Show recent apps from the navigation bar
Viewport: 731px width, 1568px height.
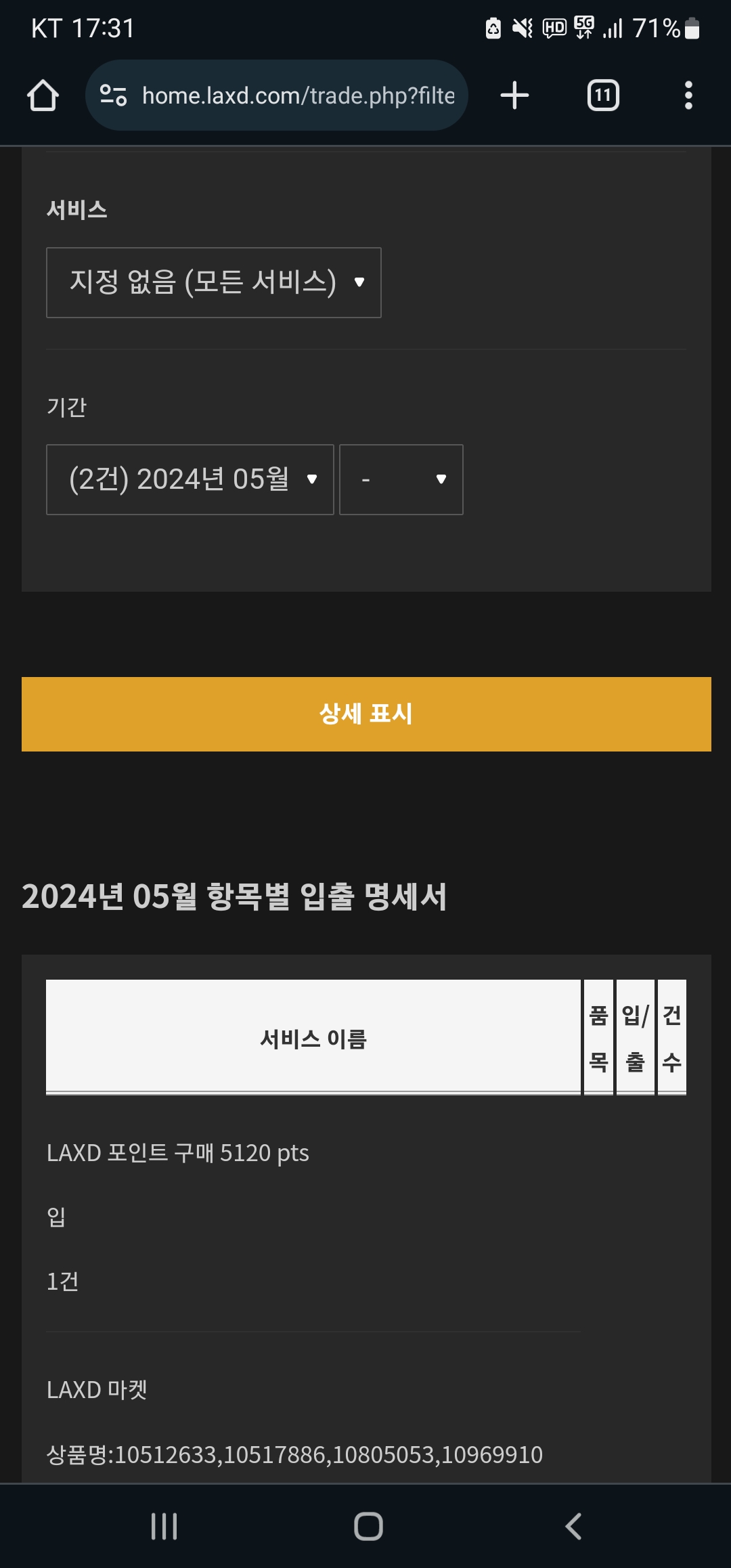164,1526
